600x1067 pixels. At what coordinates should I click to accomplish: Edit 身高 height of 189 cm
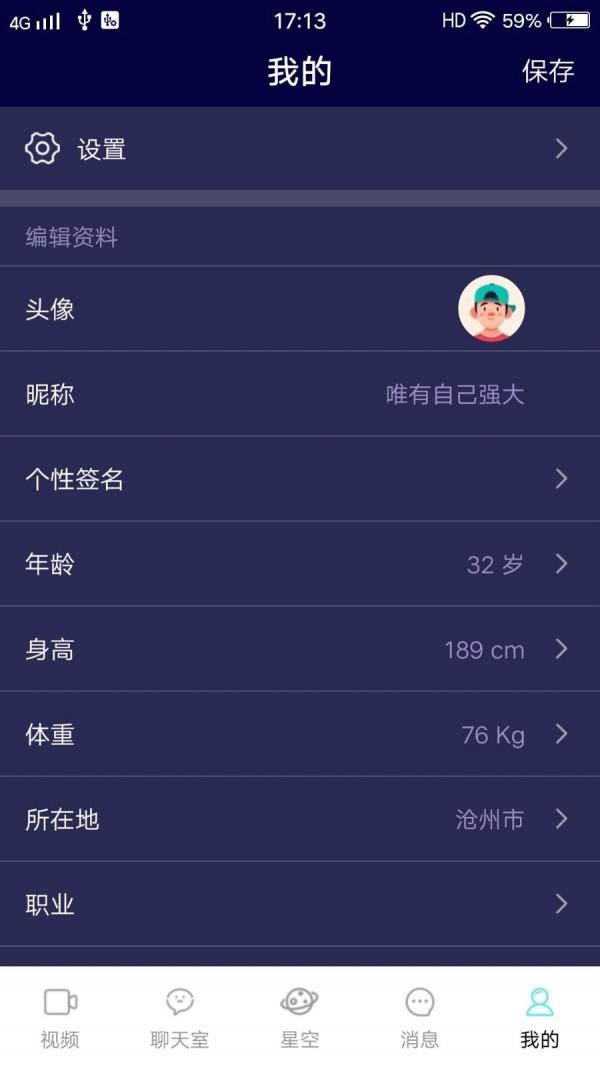pos(300,650)
